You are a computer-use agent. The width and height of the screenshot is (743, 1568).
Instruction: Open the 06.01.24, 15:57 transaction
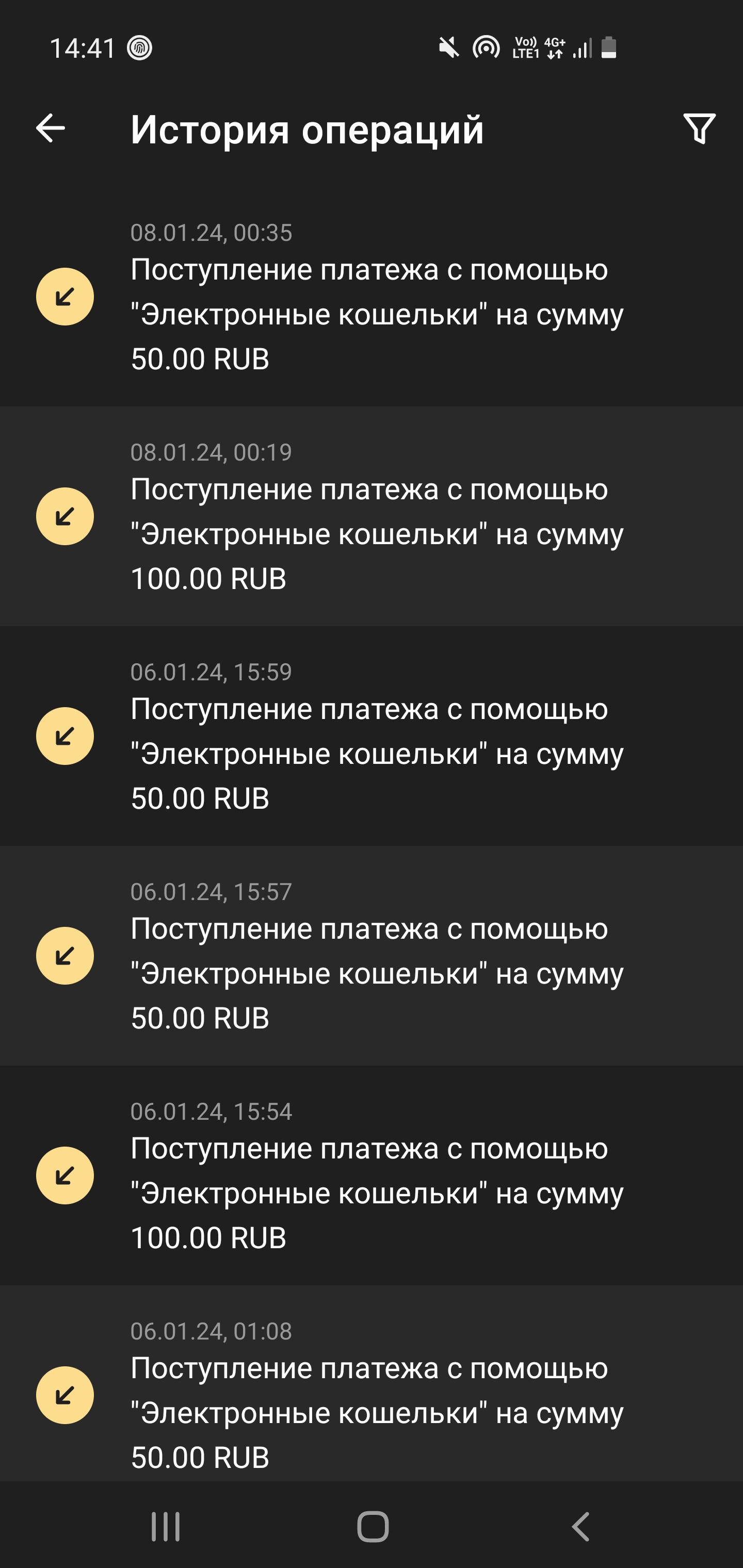[372, 956]
